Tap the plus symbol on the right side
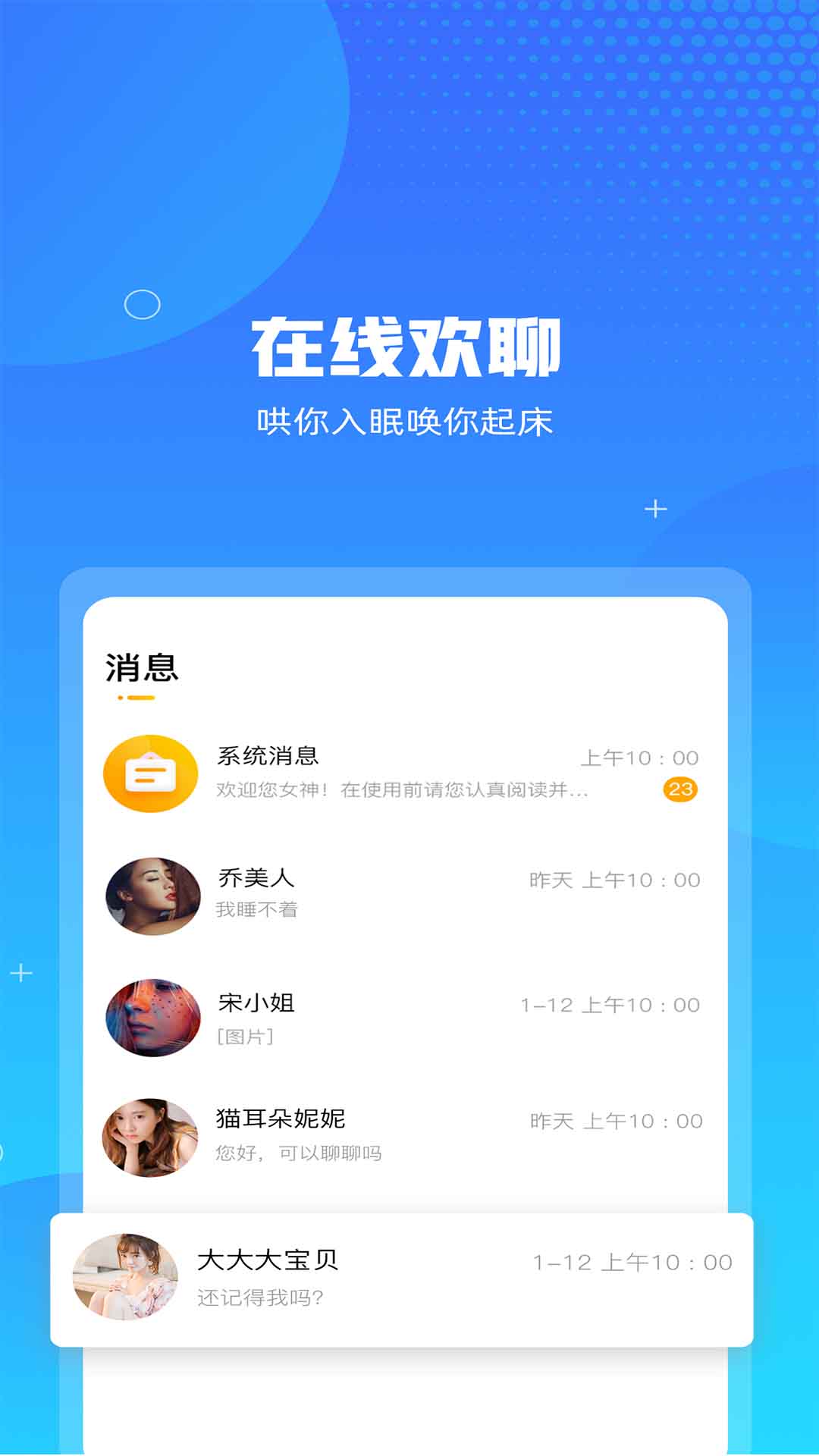This screenshot has height=1456, width=819. [654, 510]
